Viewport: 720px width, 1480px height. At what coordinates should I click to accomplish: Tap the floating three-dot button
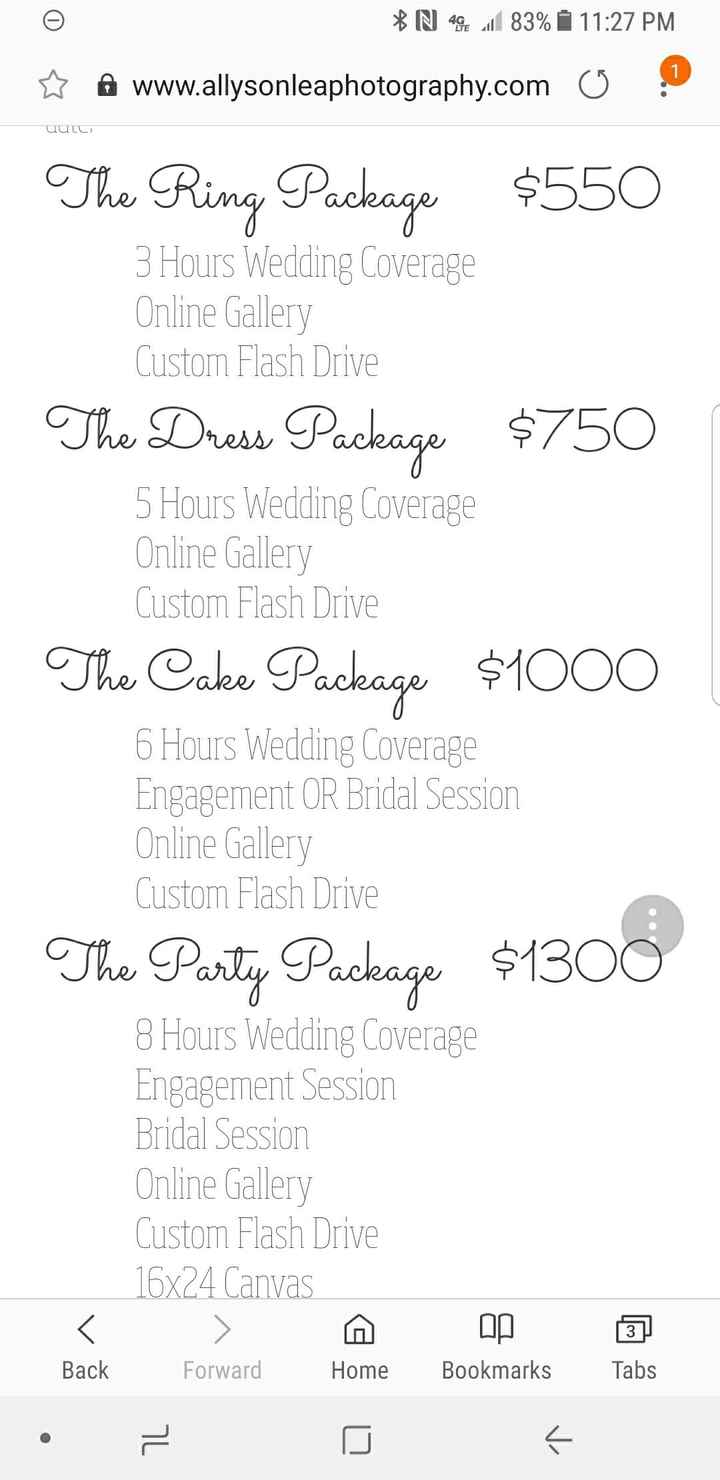point(652,925)
